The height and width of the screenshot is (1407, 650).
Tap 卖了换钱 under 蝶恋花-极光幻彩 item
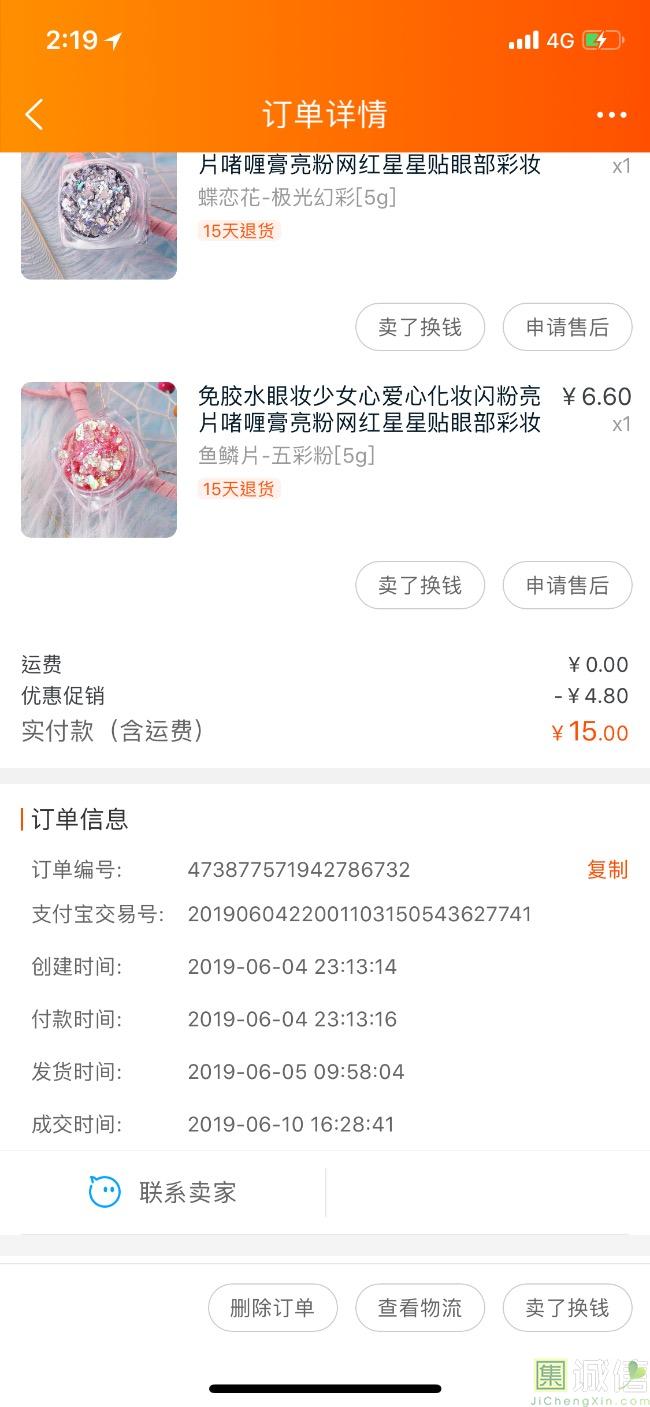click(420, 327)
